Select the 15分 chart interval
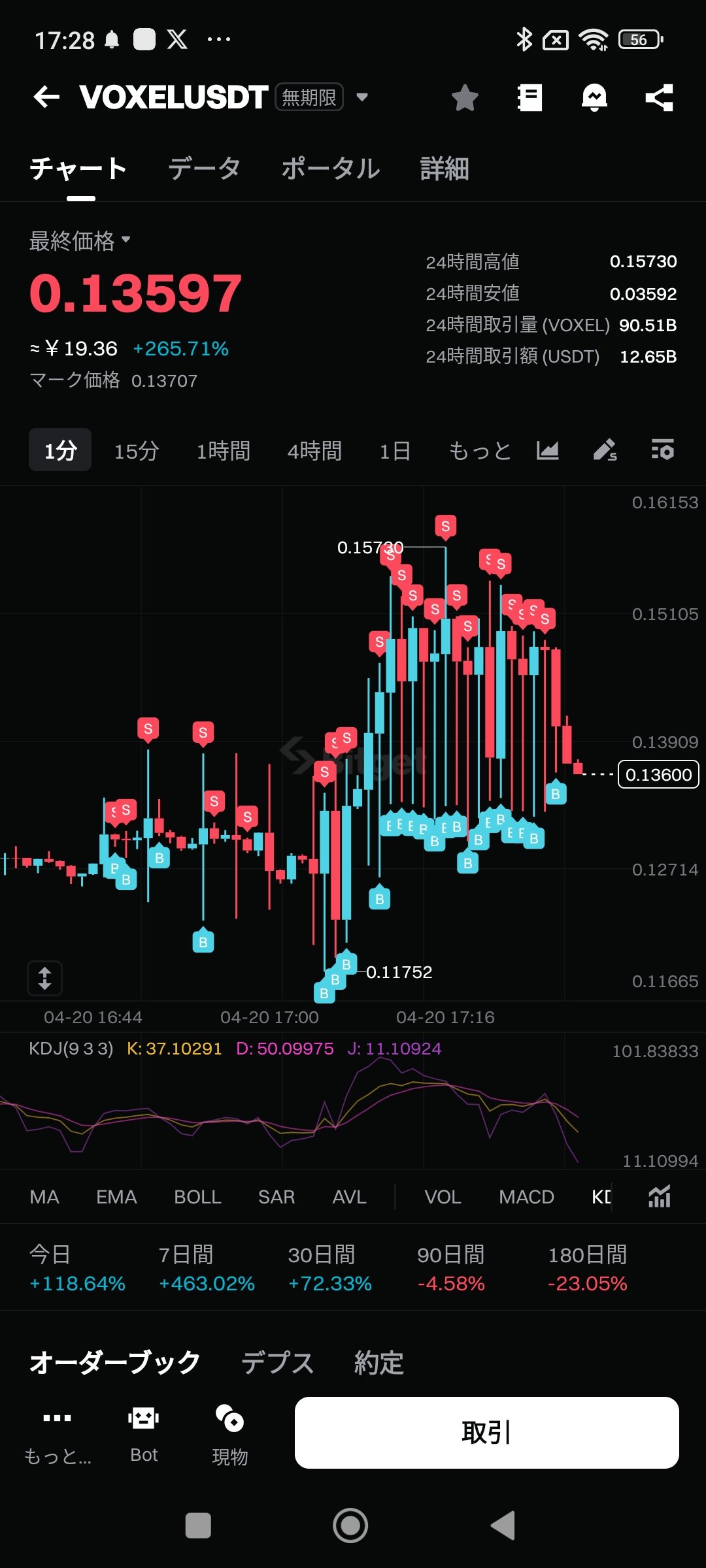 [137, 451]
